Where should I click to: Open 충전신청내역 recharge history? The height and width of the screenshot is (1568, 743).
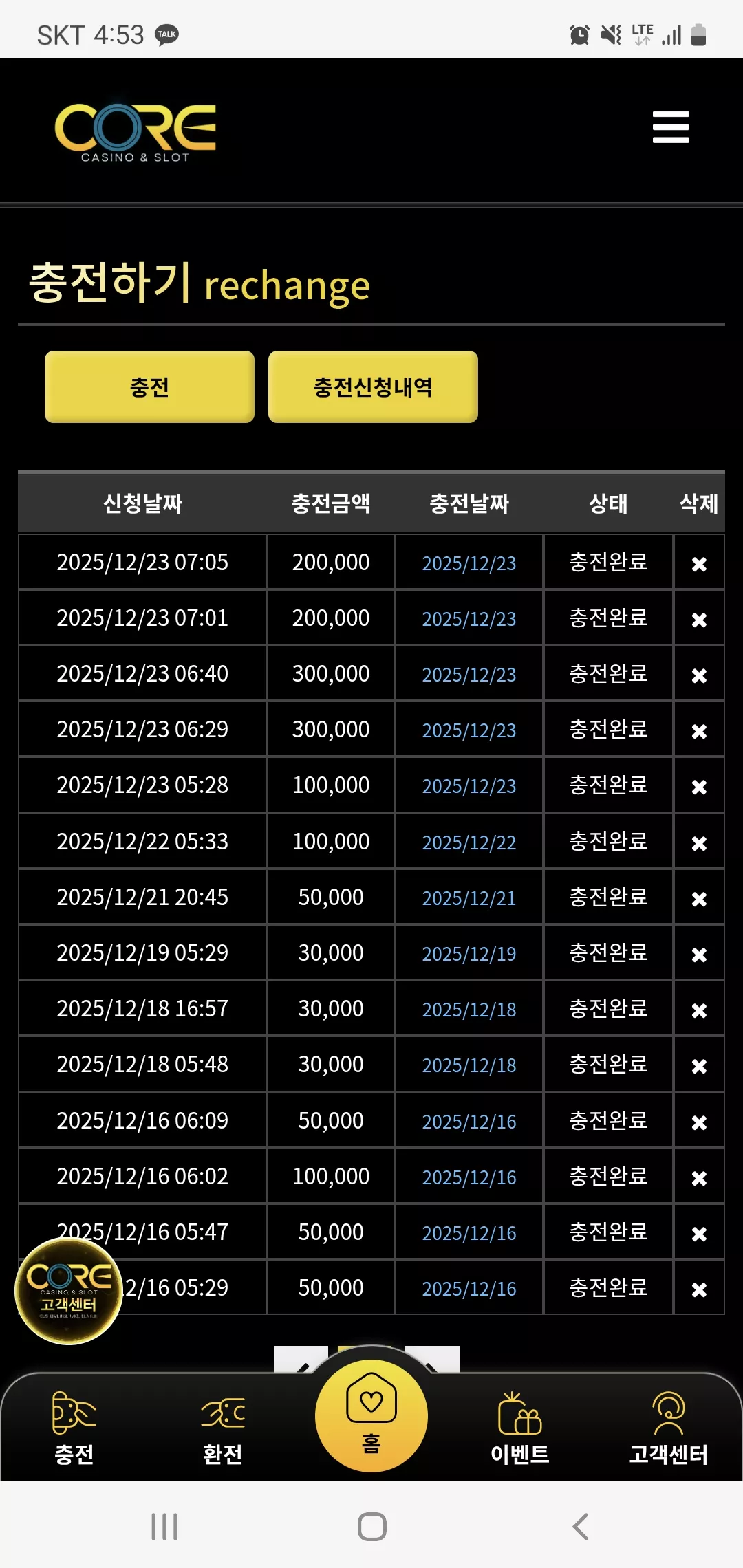(373, 386)
